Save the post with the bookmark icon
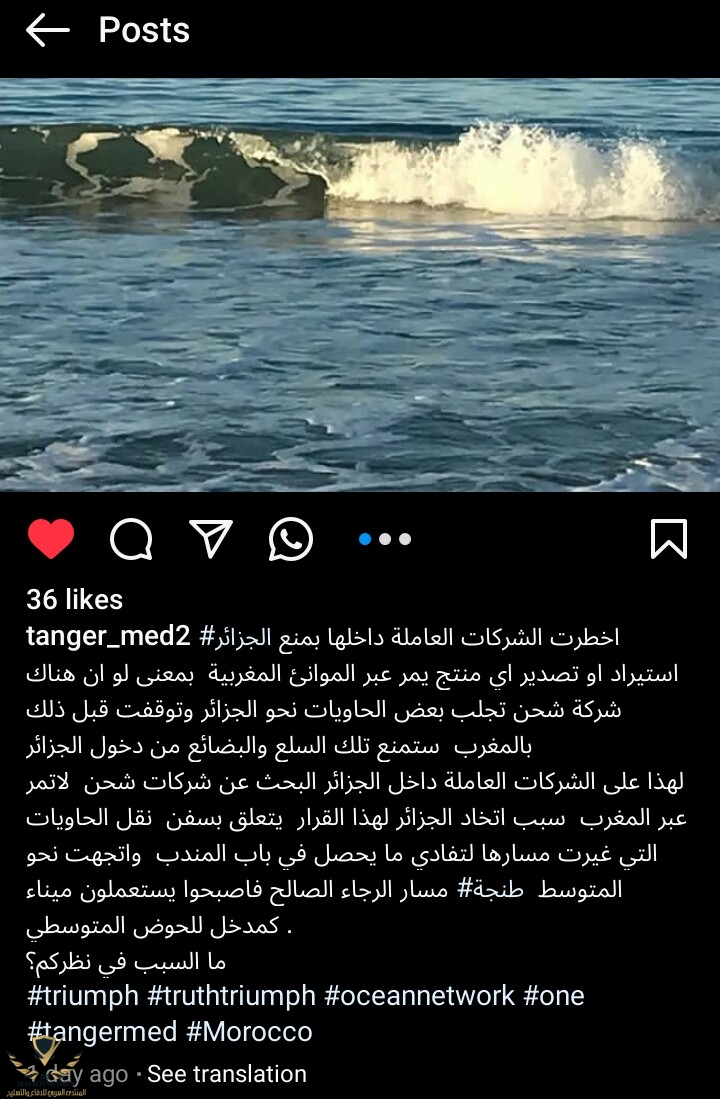Image resolution: width=720 pixels, height=1099 pixels. pyautogui.click(x=668, y=539)
